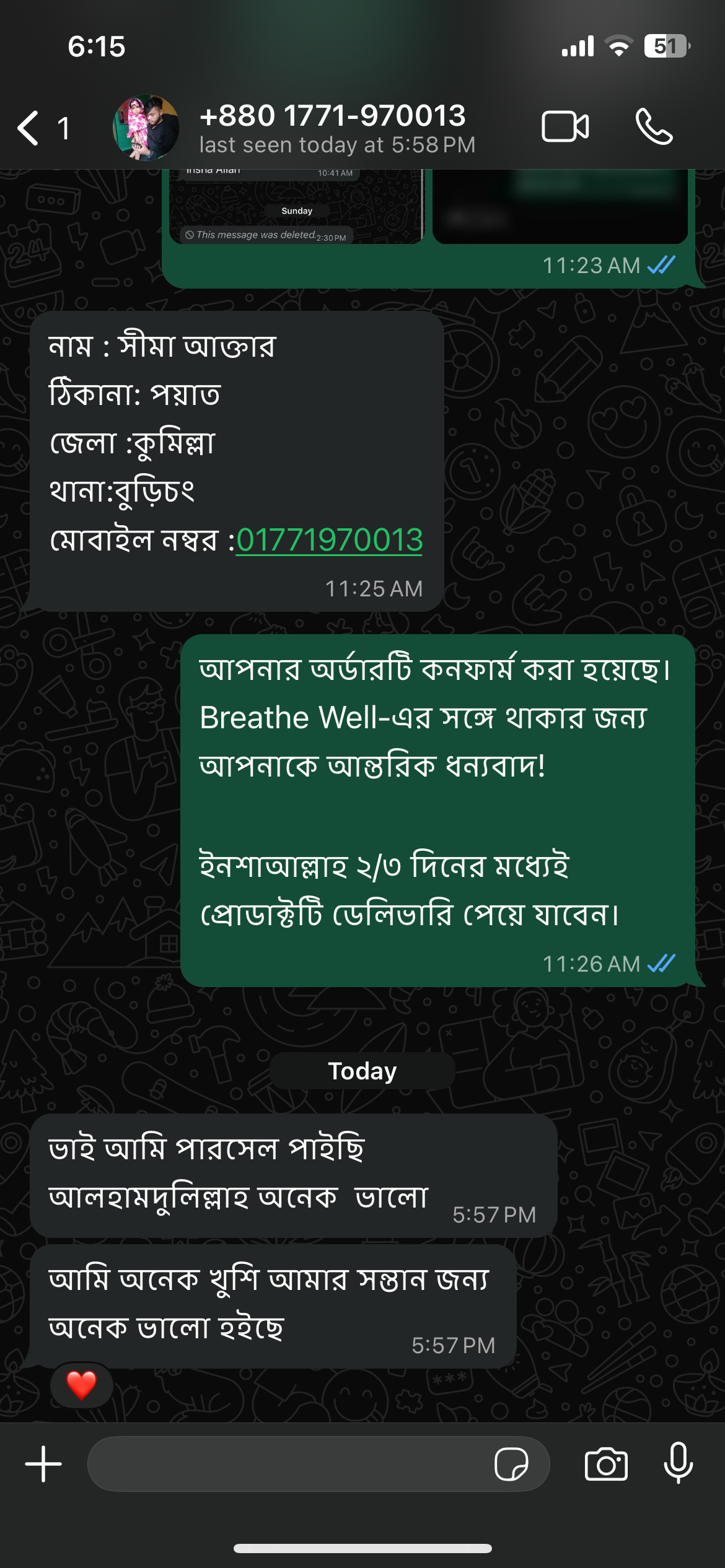This screenshot has height=1568, width=725.
Task: Open the left screenshot image in the message
Action: pyautogui.click(x=296, y=207)
